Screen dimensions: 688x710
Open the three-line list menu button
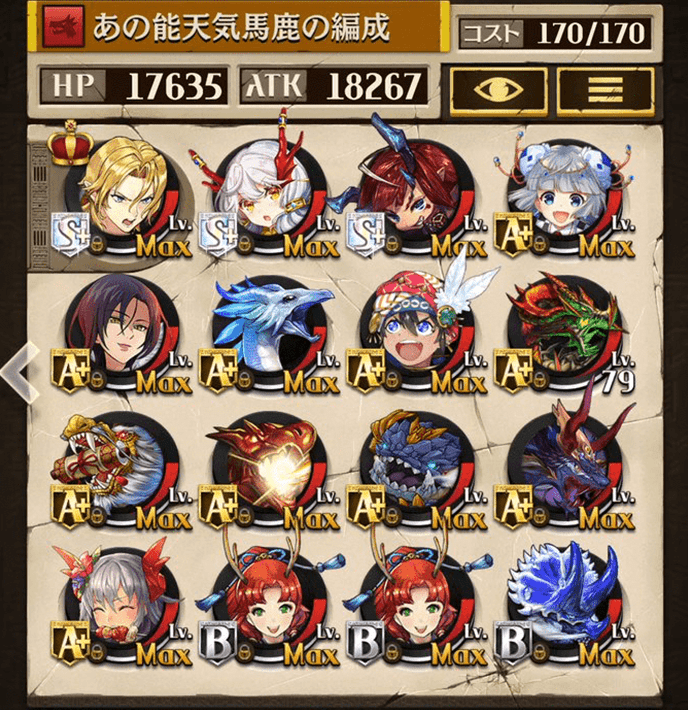click(x=604, y=90)
